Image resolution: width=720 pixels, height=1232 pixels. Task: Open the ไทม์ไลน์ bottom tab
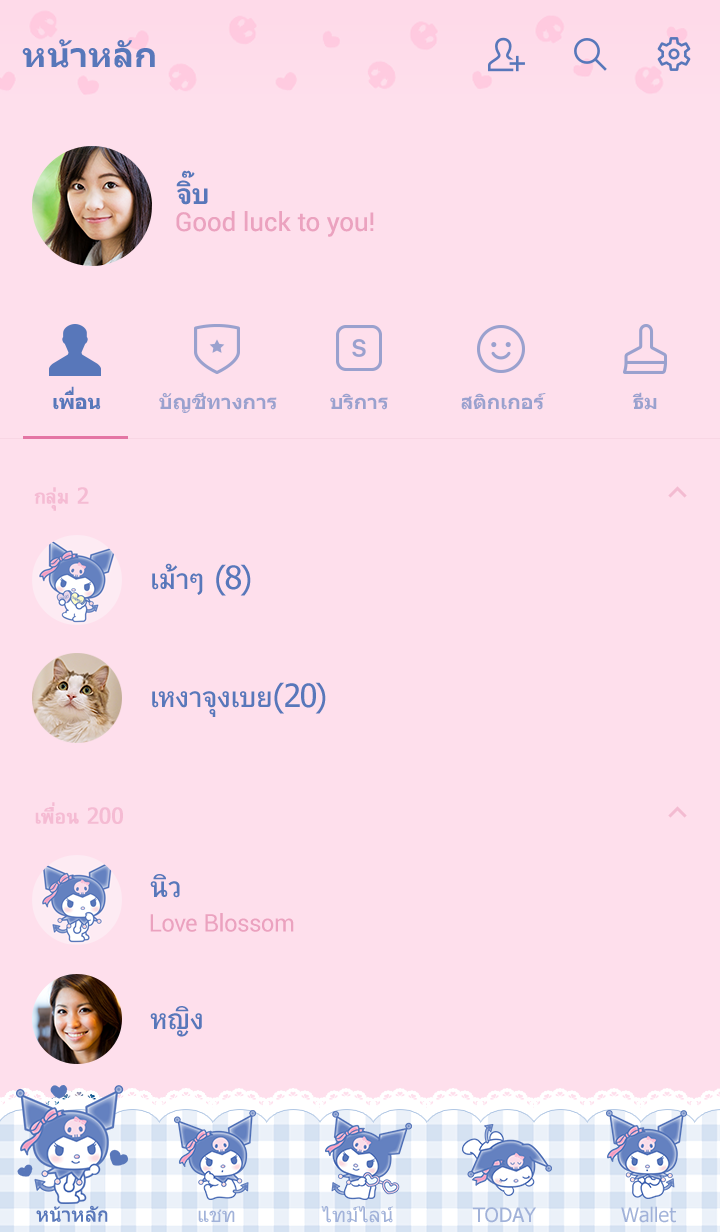click(359, 1165)
